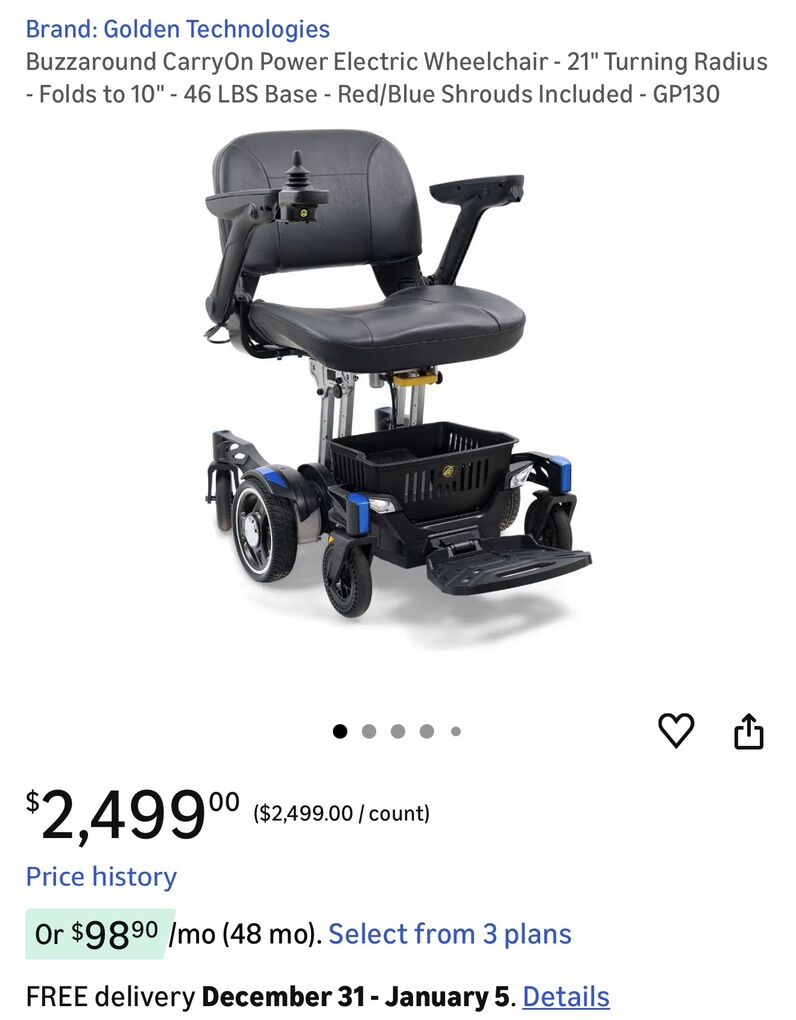Select the first carousel dot

point(341,730)
